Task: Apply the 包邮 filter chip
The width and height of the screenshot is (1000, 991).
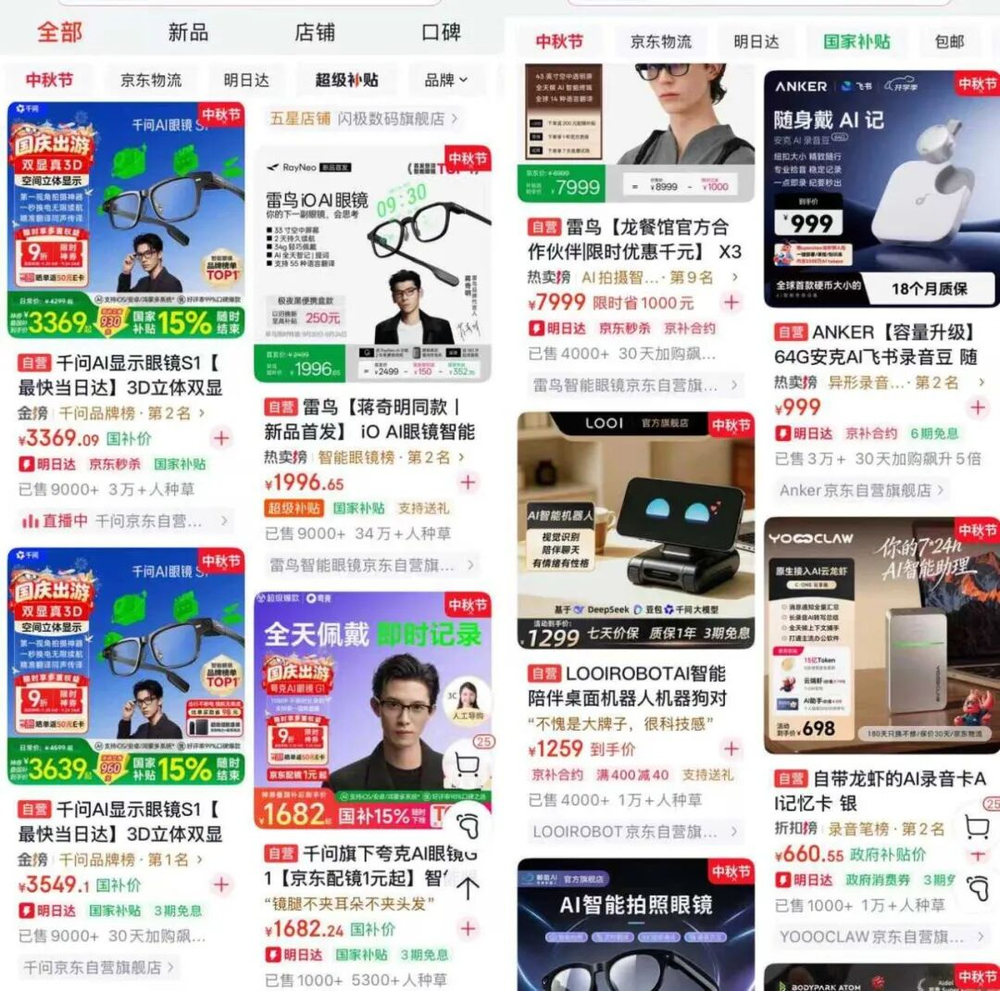Action: click(949, 42)
